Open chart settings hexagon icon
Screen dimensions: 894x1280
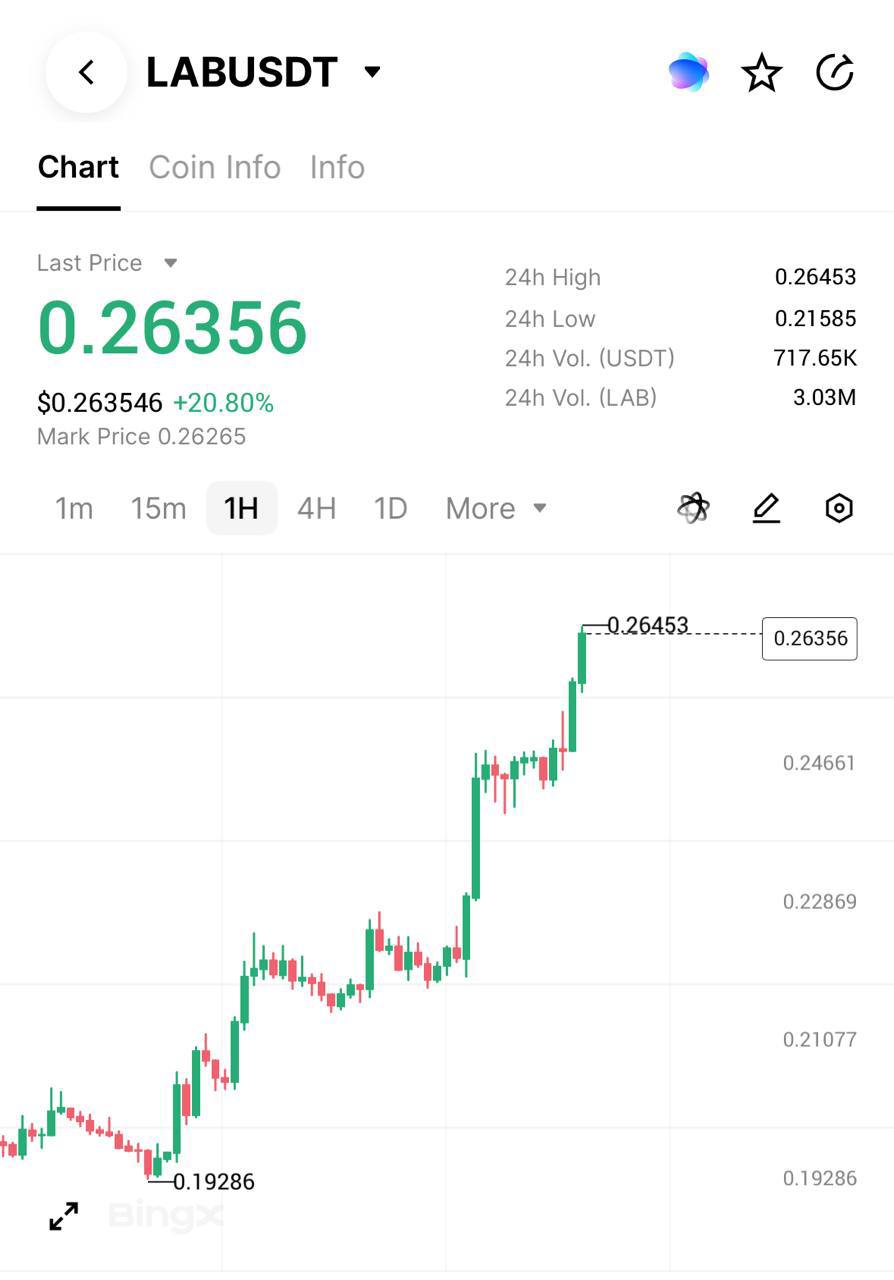pyautogui.click(x=838, y=508)
